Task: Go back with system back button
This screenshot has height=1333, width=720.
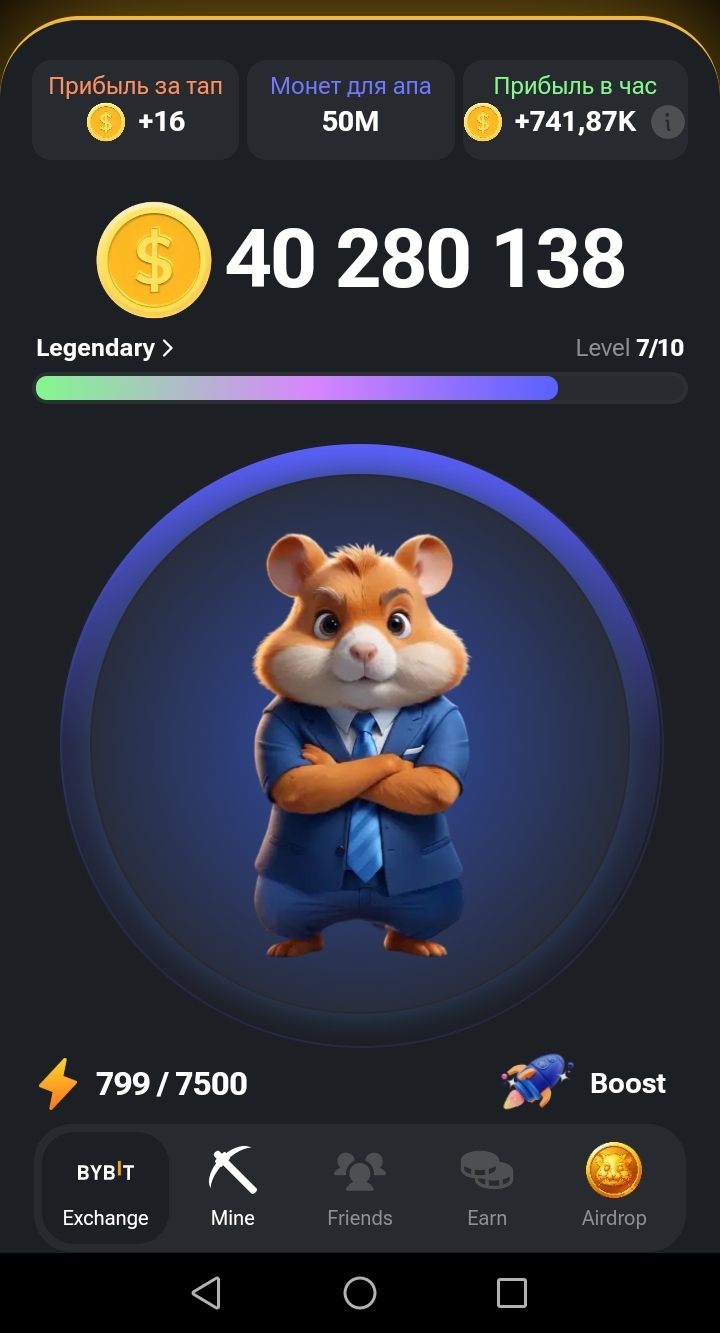Action: [x=207, y=1293]
